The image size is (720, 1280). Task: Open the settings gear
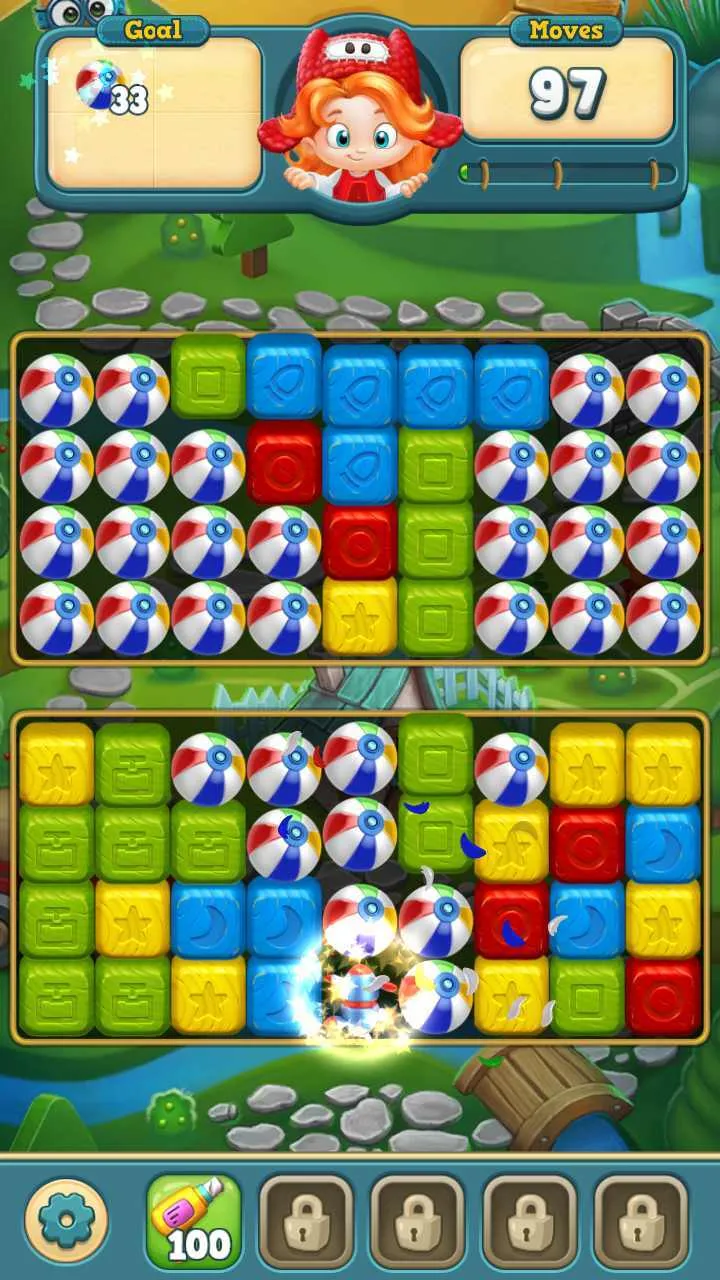[x=66, y=1221]
